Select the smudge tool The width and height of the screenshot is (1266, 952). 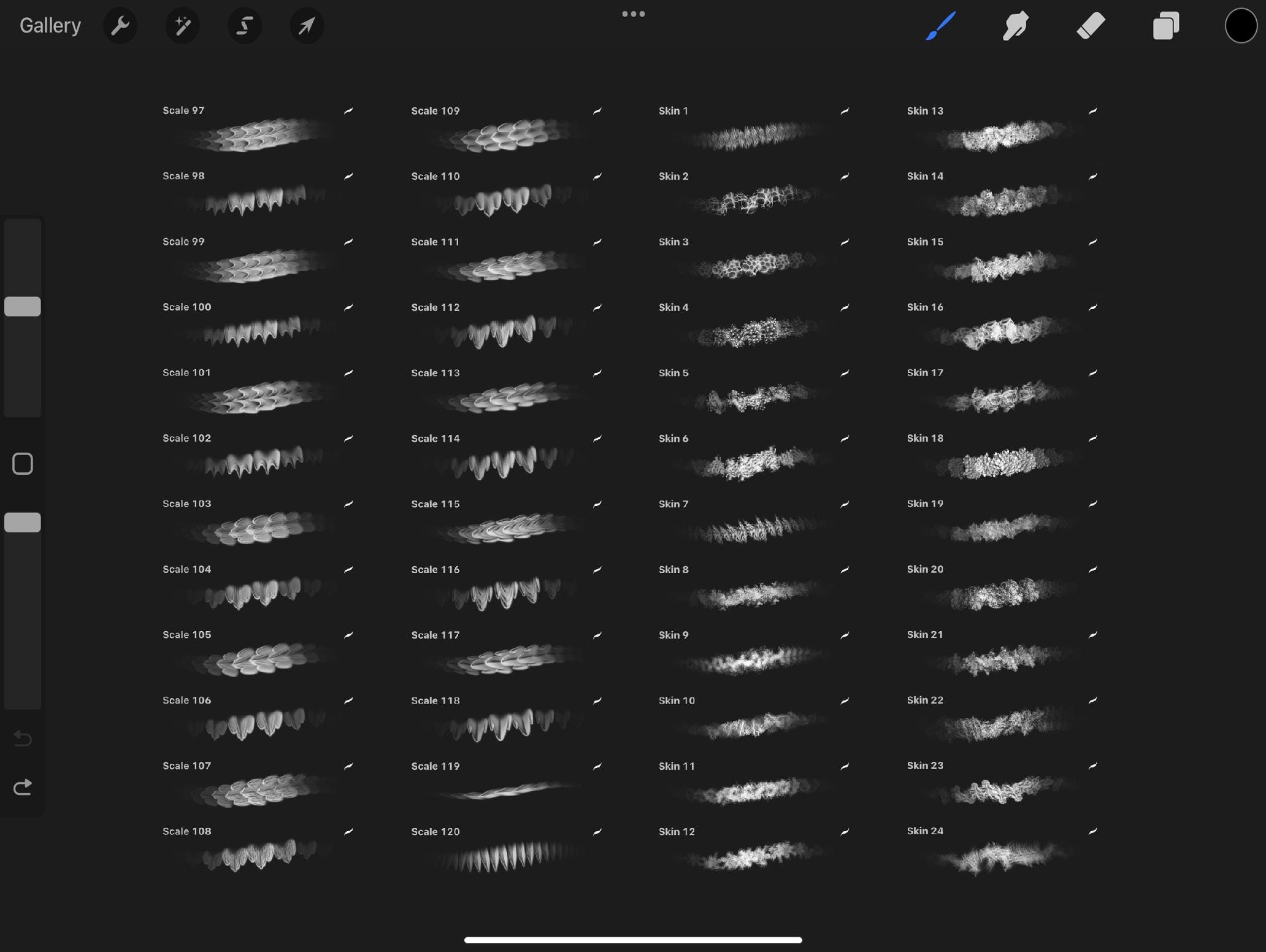click(1016, 26)
